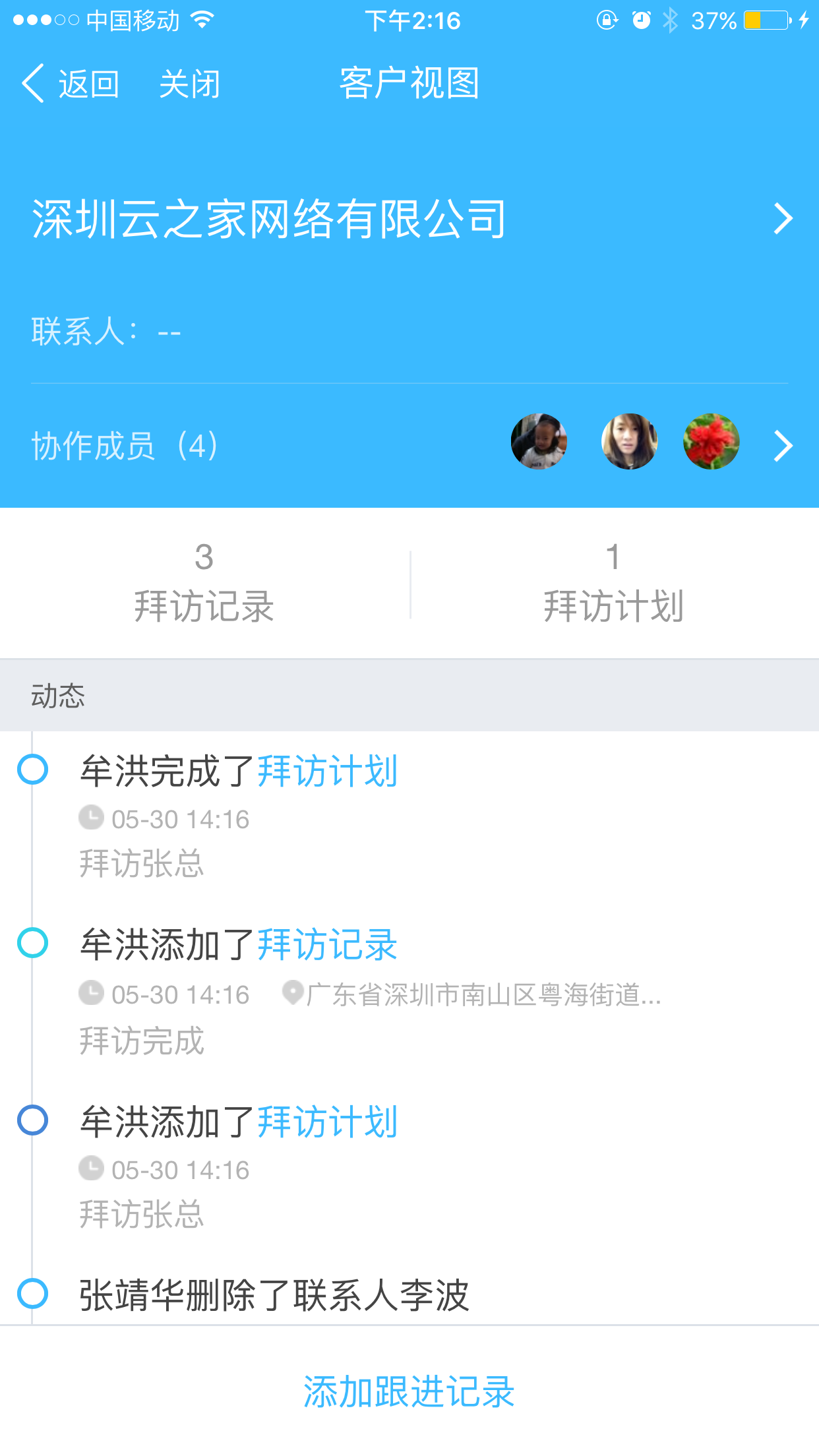The image size is (819, 1456).
Task: Tap the 返回 back button
Action: 71,84
